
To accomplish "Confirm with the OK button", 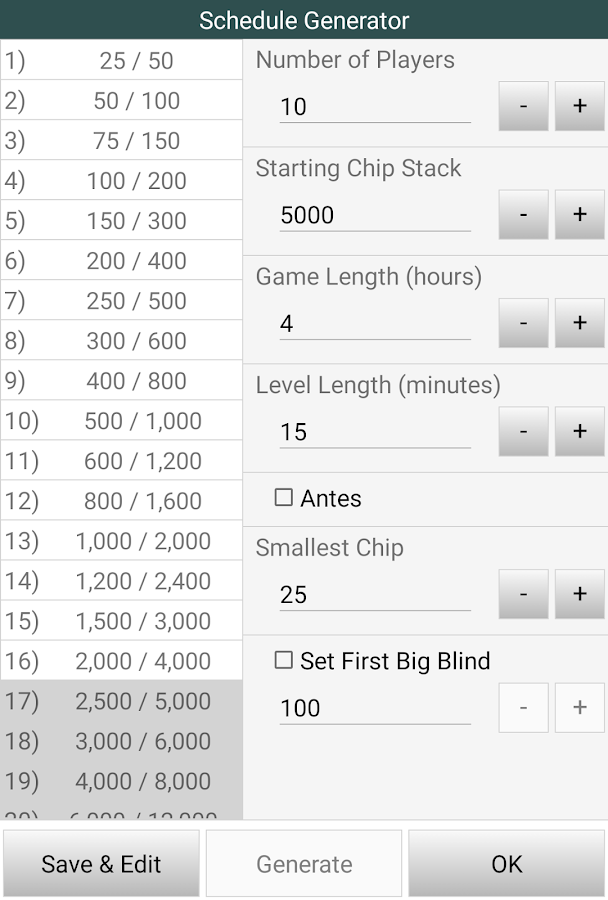I will pyautogui.click(x=507, y=864).
